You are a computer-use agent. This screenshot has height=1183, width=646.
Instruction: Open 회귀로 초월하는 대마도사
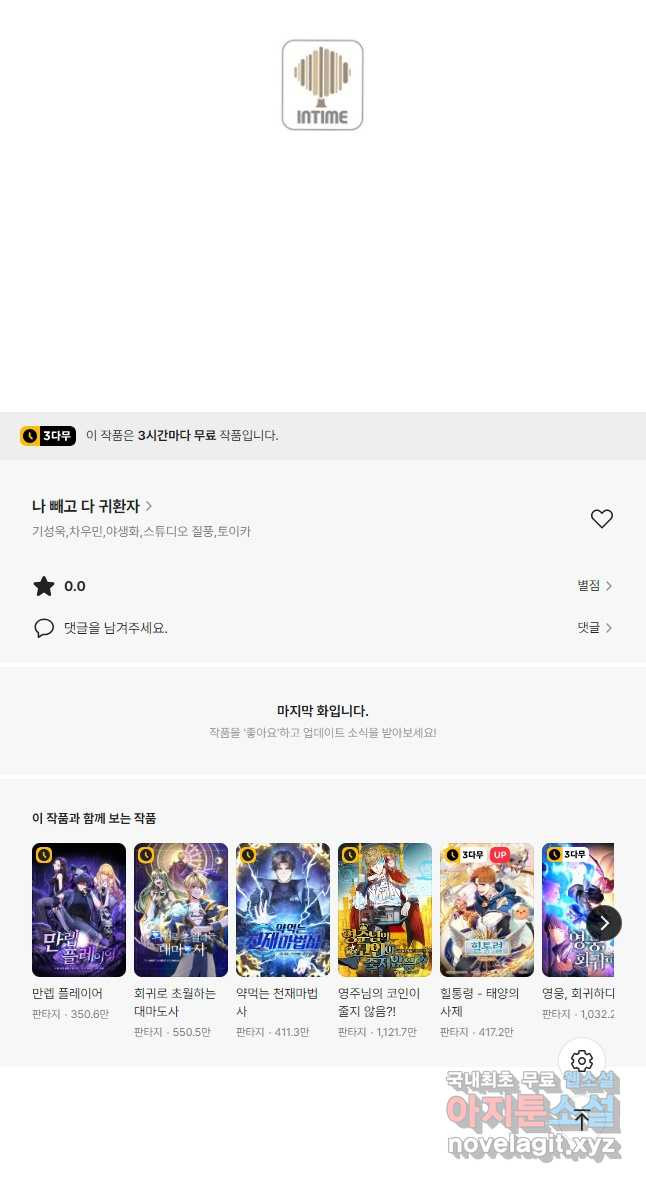(181, 910)
